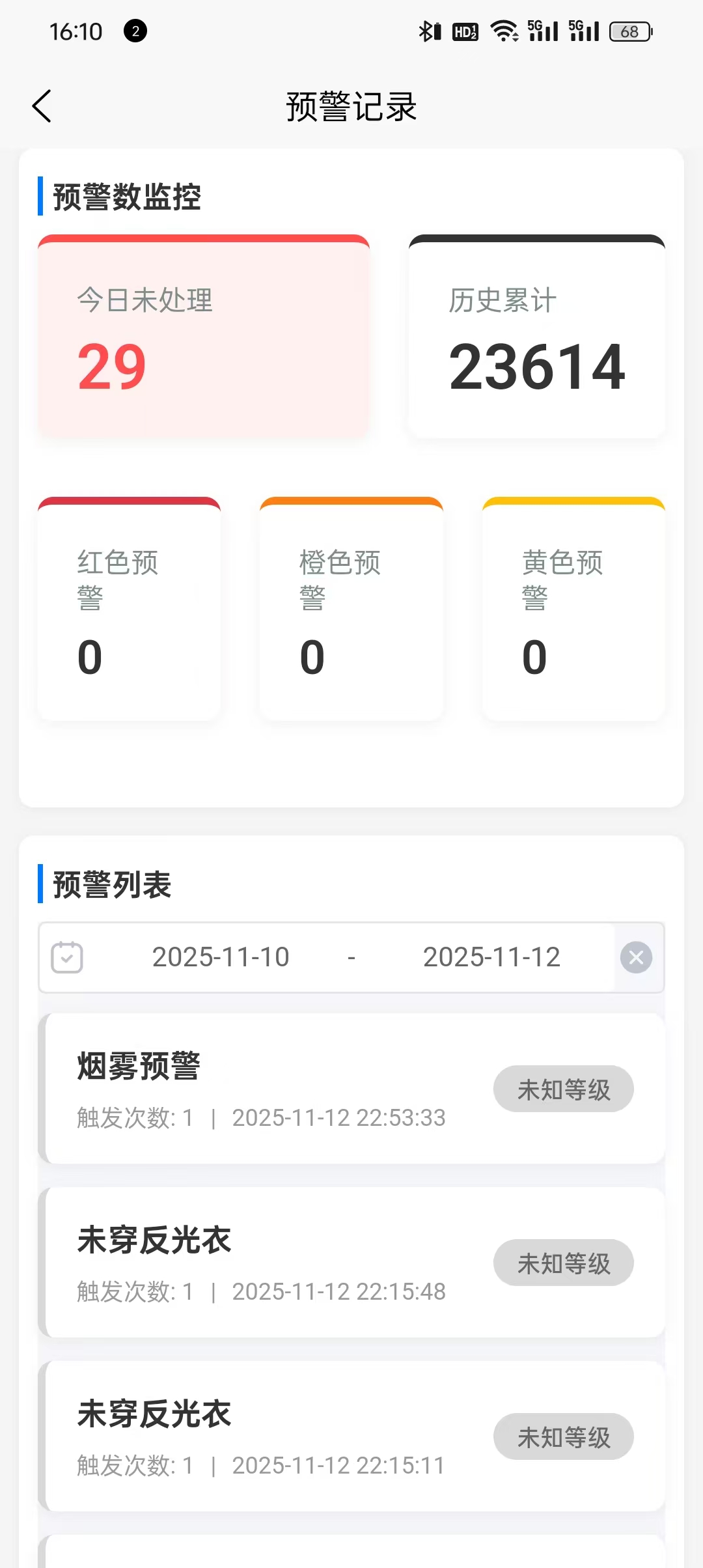Screen dimensions: 703x1568
Task: Open the 历史累计 card
Action: (536, 337)
